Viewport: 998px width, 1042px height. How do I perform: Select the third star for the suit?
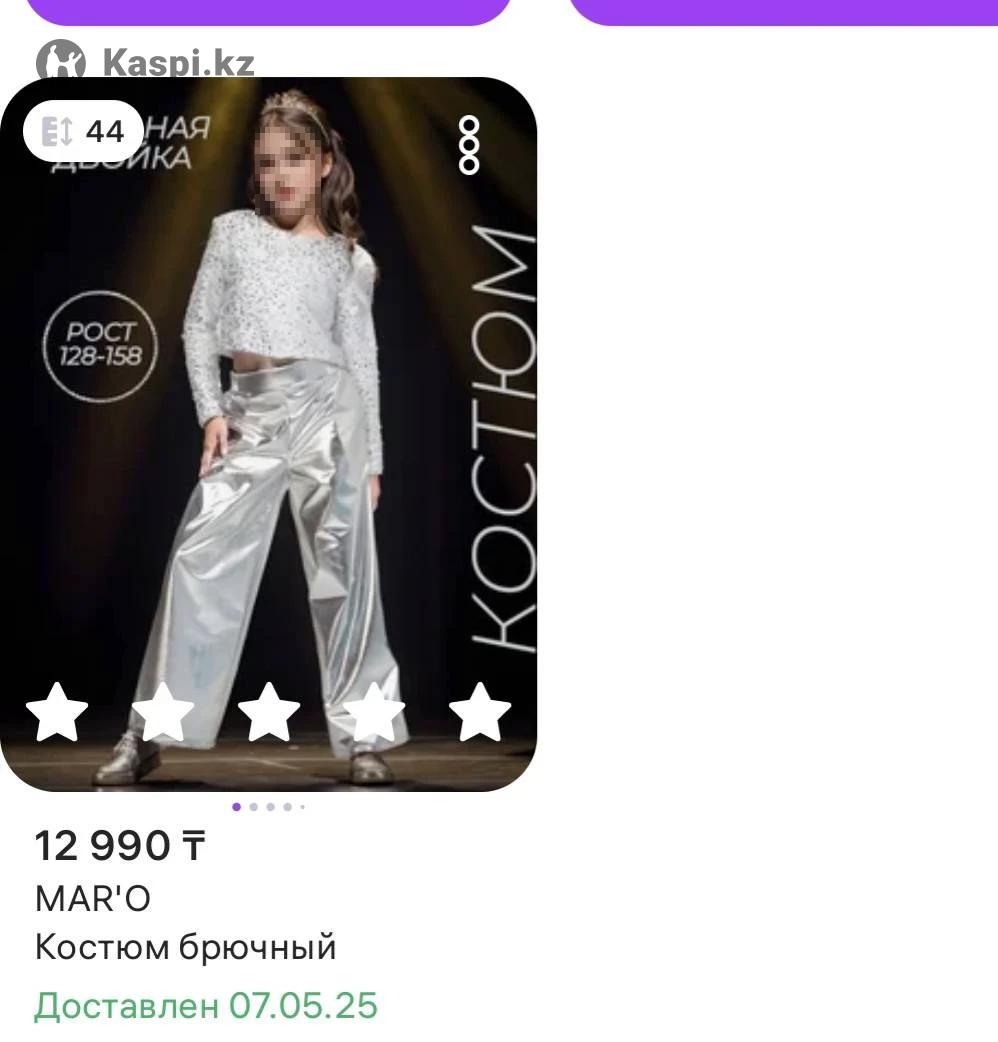click(269, 713)
